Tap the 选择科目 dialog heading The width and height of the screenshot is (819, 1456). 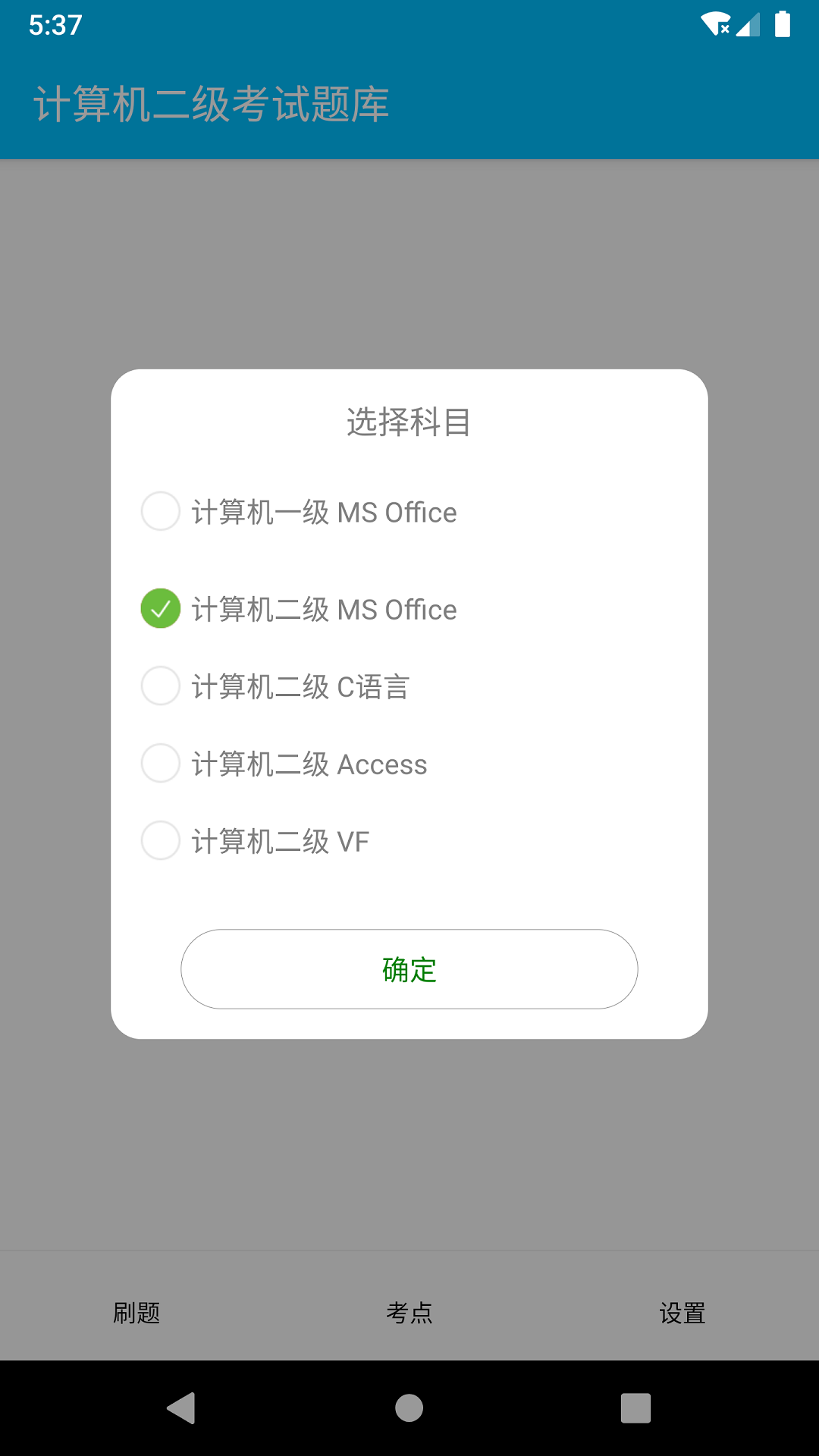(x=409, y=423)
